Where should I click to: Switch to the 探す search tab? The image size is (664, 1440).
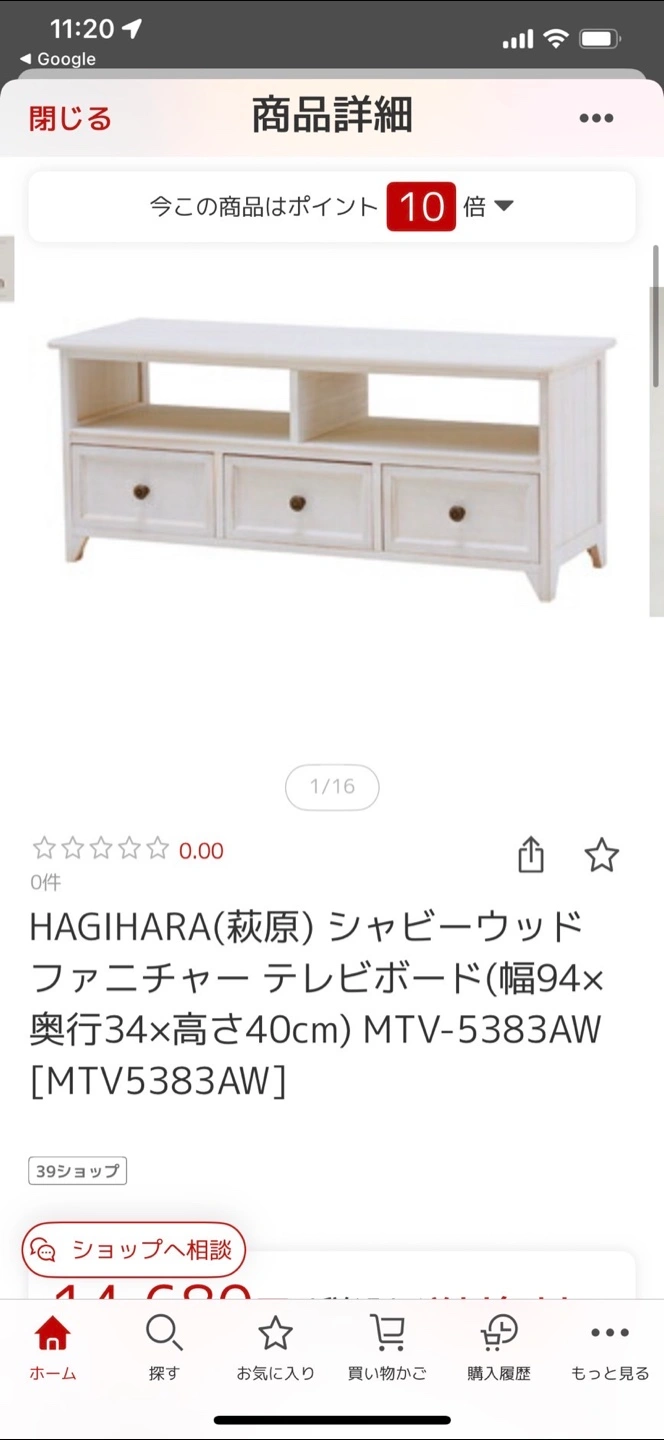(164, 1348)
